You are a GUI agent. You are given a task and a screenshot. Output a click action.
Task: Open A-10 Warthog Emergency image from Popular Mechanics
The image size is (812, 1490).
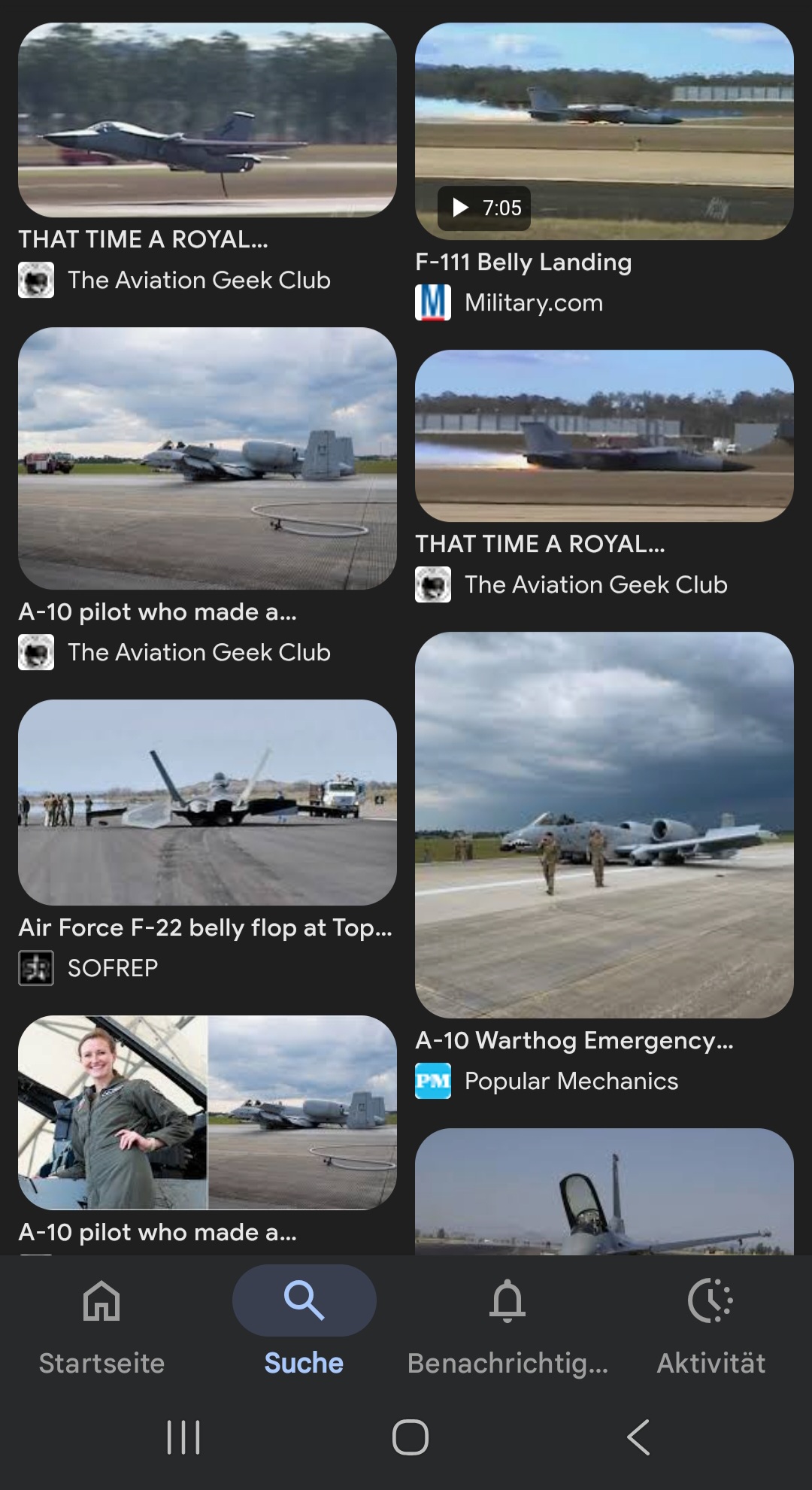(604, 824)
